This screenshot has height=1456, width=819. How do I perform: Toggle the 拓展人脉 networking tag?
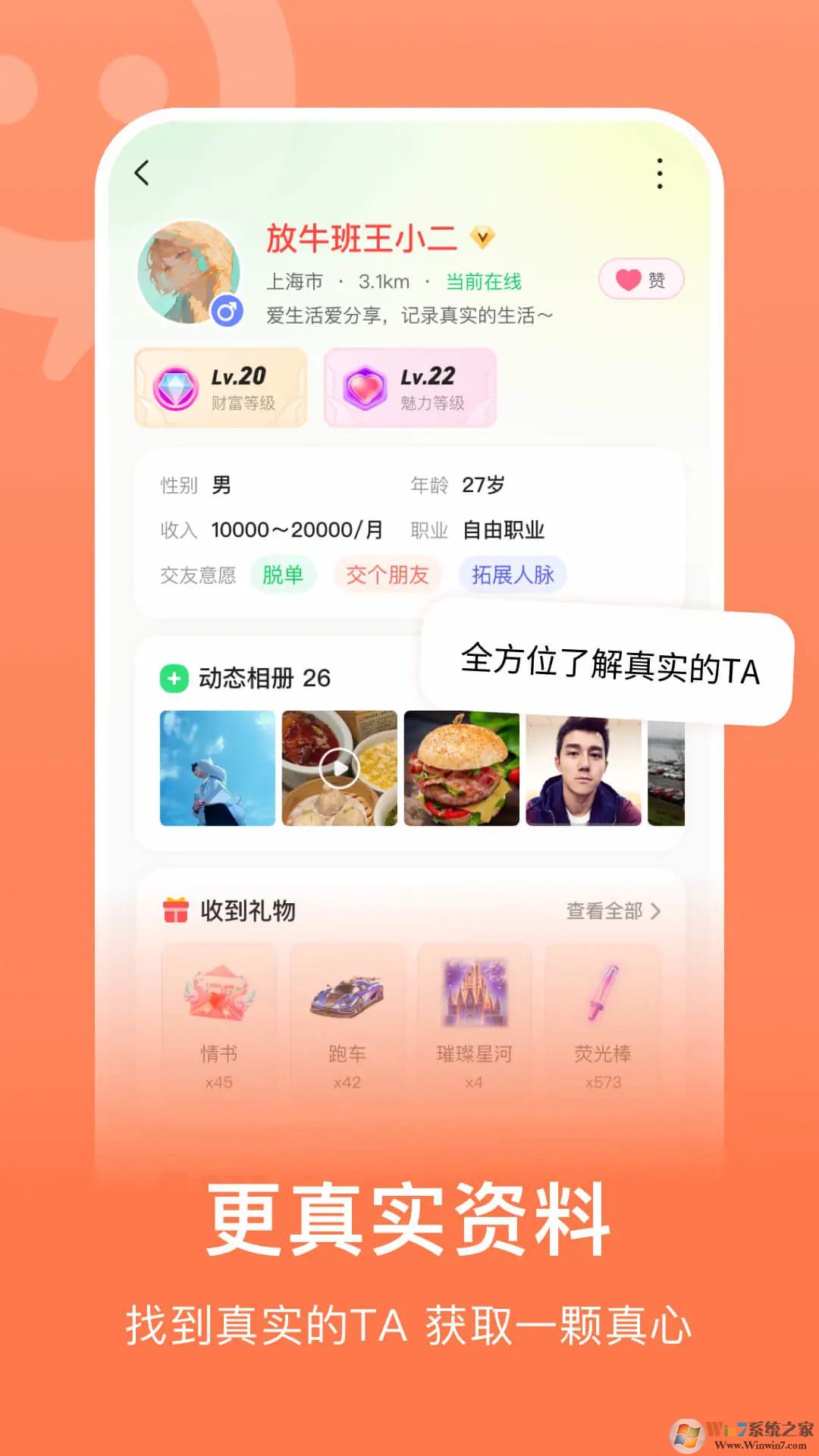click(512, 575)
